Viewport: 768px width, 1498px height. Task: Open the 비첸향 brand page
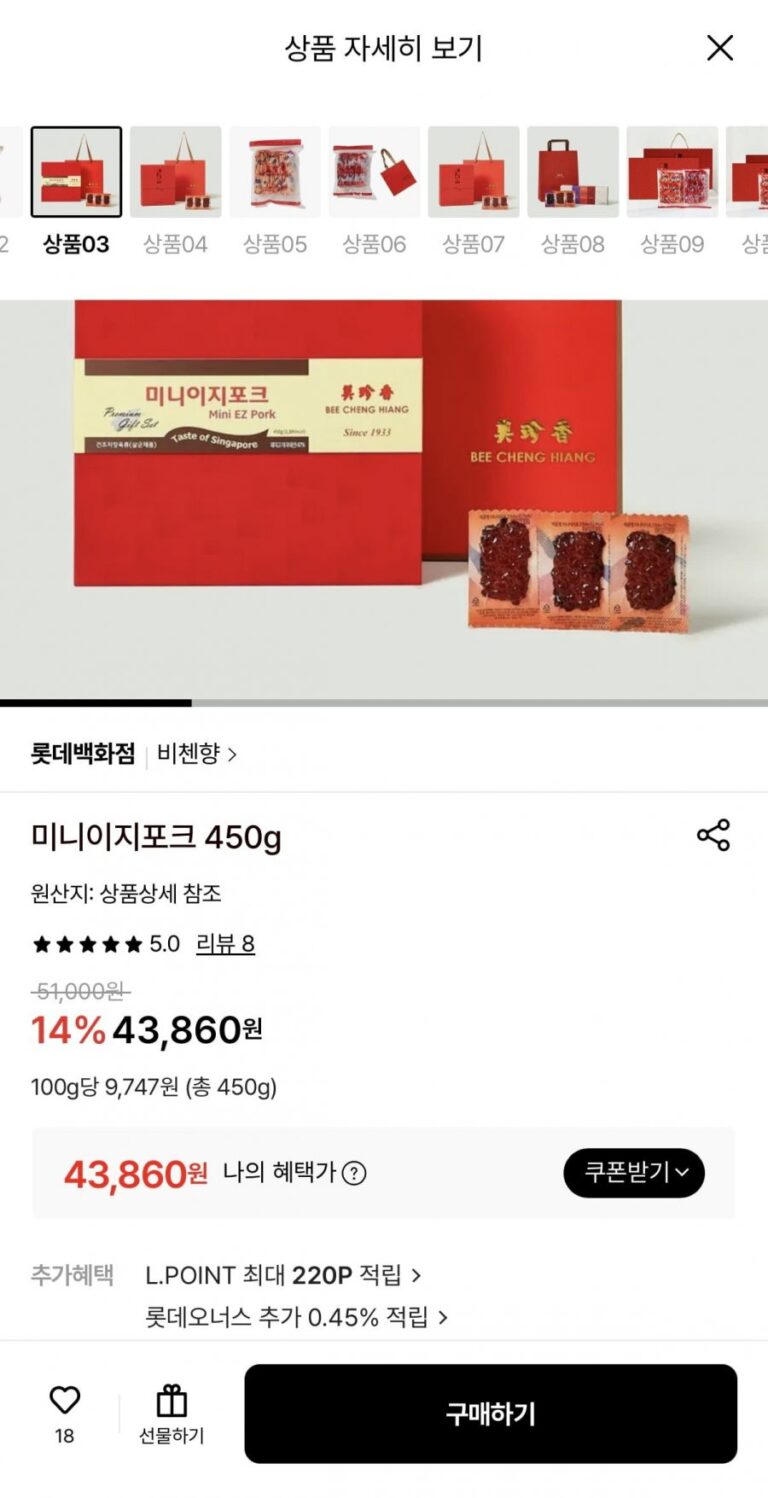point(196,754)
